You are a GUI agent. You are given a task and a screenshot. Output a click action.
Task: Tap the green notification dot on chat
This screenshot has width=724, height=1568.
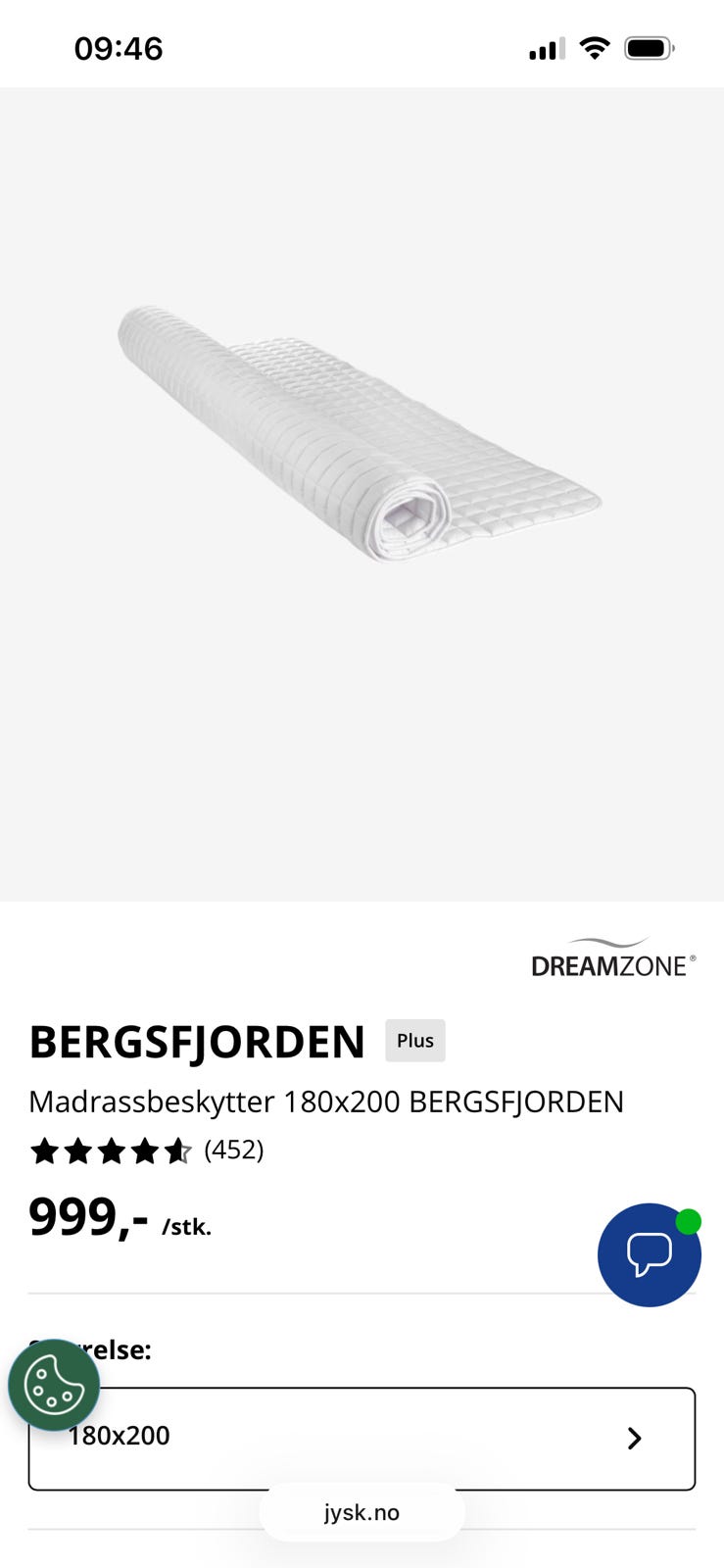click(690, 1221)
